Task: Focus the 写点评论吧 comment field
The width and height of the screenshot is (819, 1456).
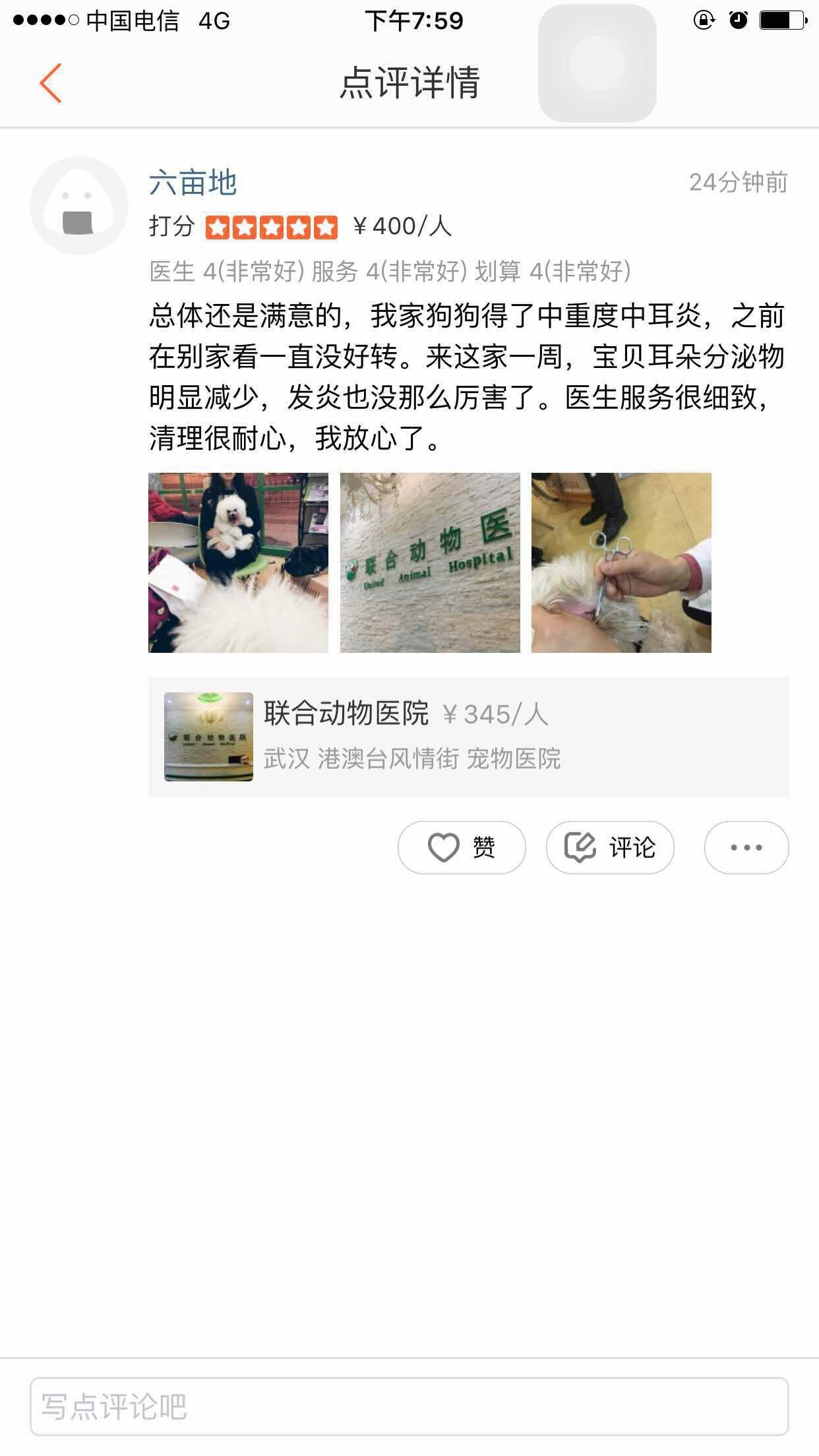Action: tap(409, 1406)
